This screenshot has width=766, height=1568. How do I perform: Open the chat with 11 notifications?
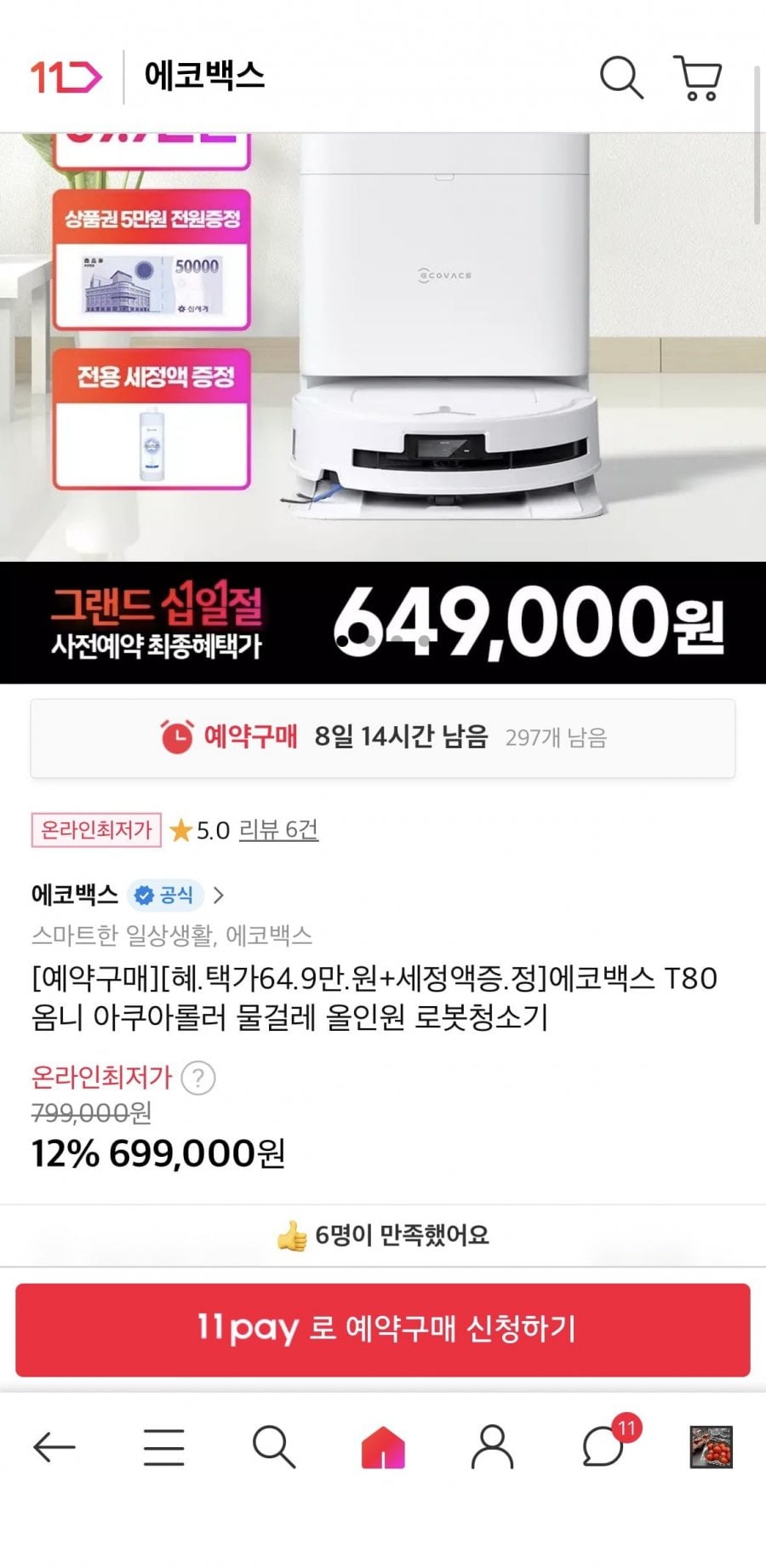(603, 1447)
